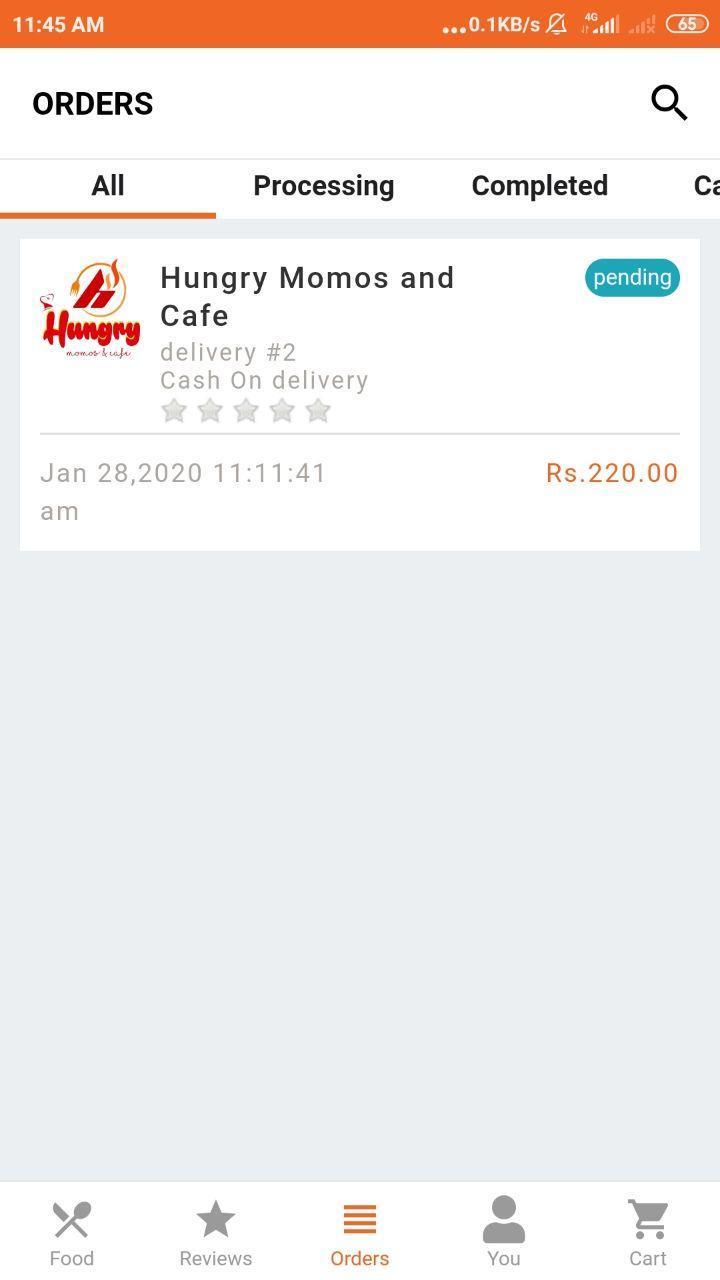
Task: Switch to the Processing tab
Action: coord(323,186)
